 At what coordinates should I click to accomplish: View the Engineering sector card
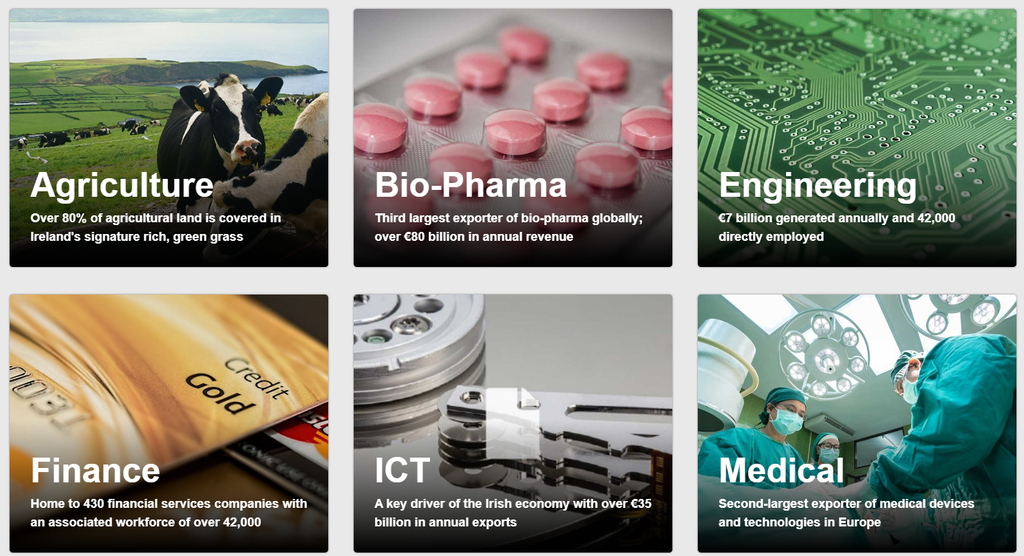856,138
